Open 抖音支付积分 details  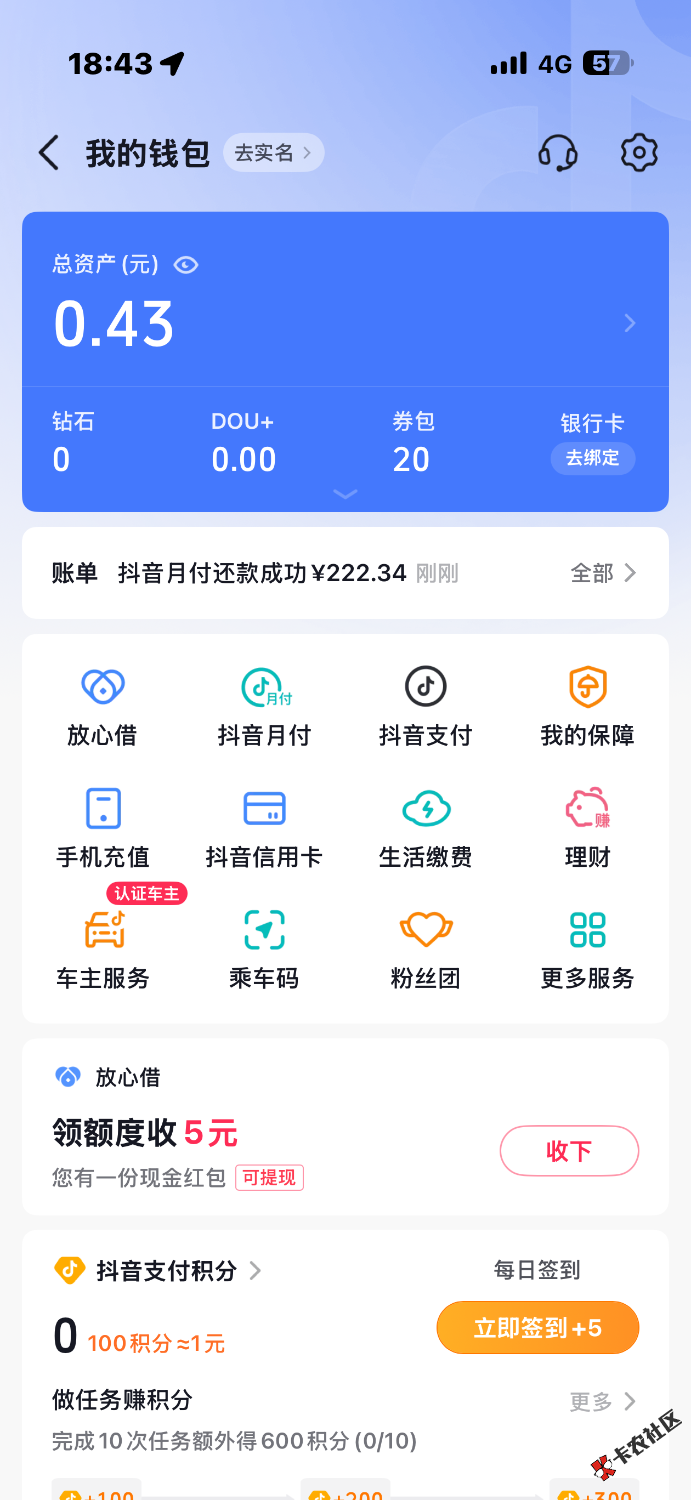point(158,1271)
